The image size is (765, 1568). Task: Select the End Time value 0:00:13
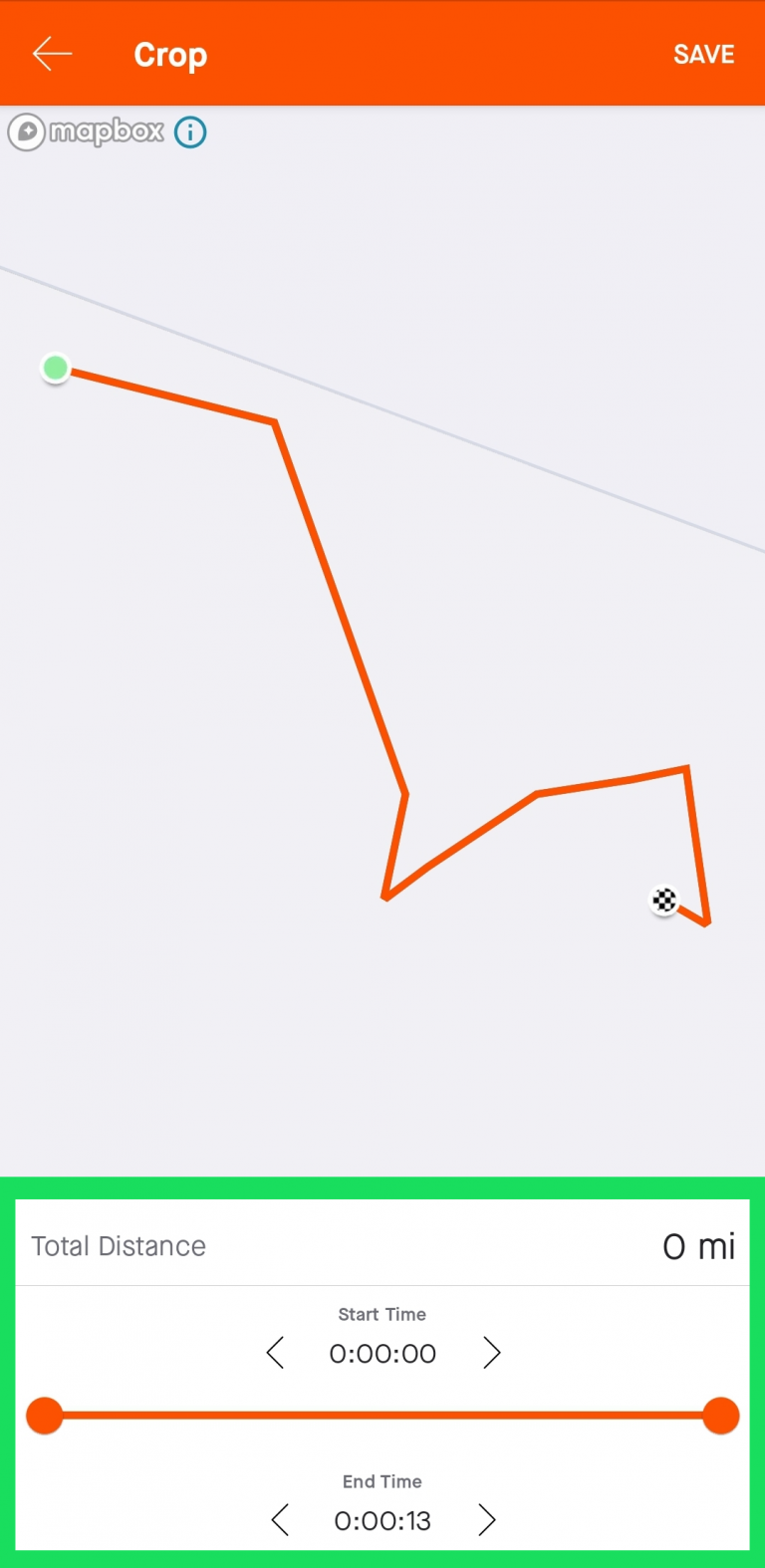click(x=382, y=1520)
